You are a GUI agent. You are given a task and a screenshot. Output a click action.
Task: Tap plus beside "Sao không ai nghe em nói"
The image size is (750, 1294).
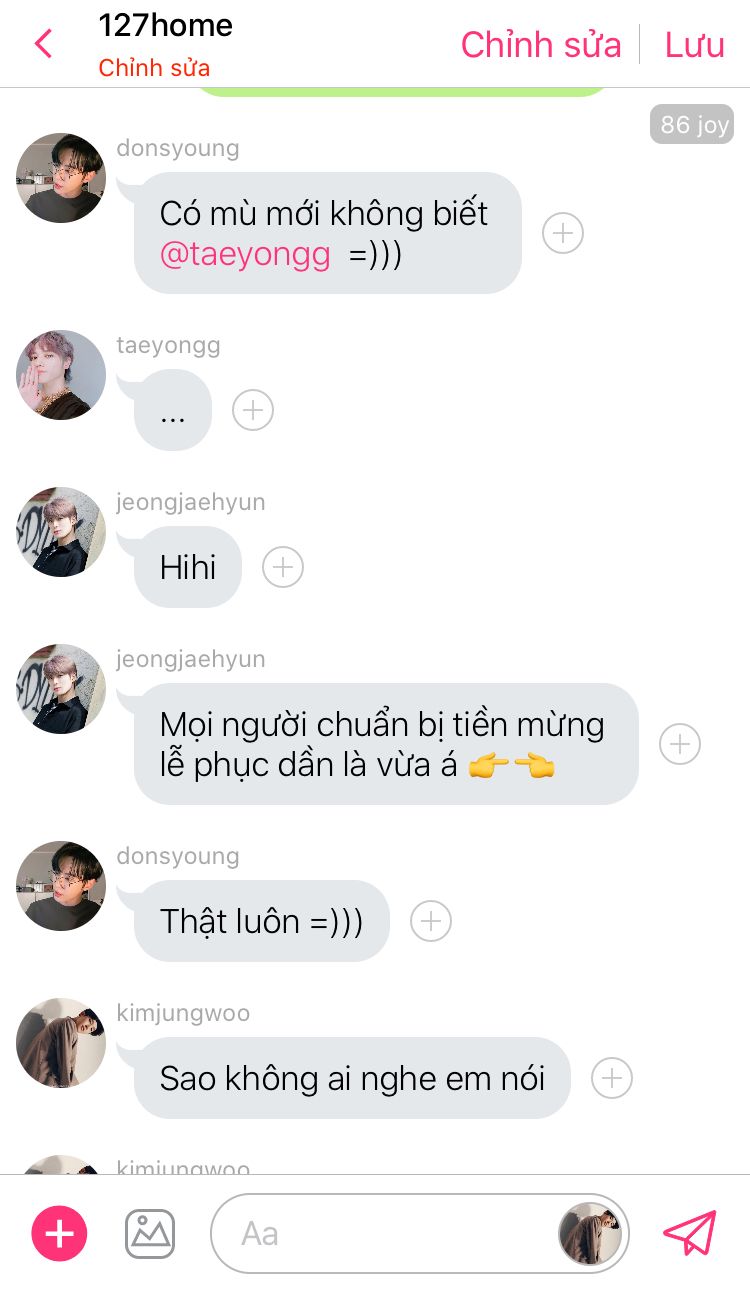(x=612, y=1078)
